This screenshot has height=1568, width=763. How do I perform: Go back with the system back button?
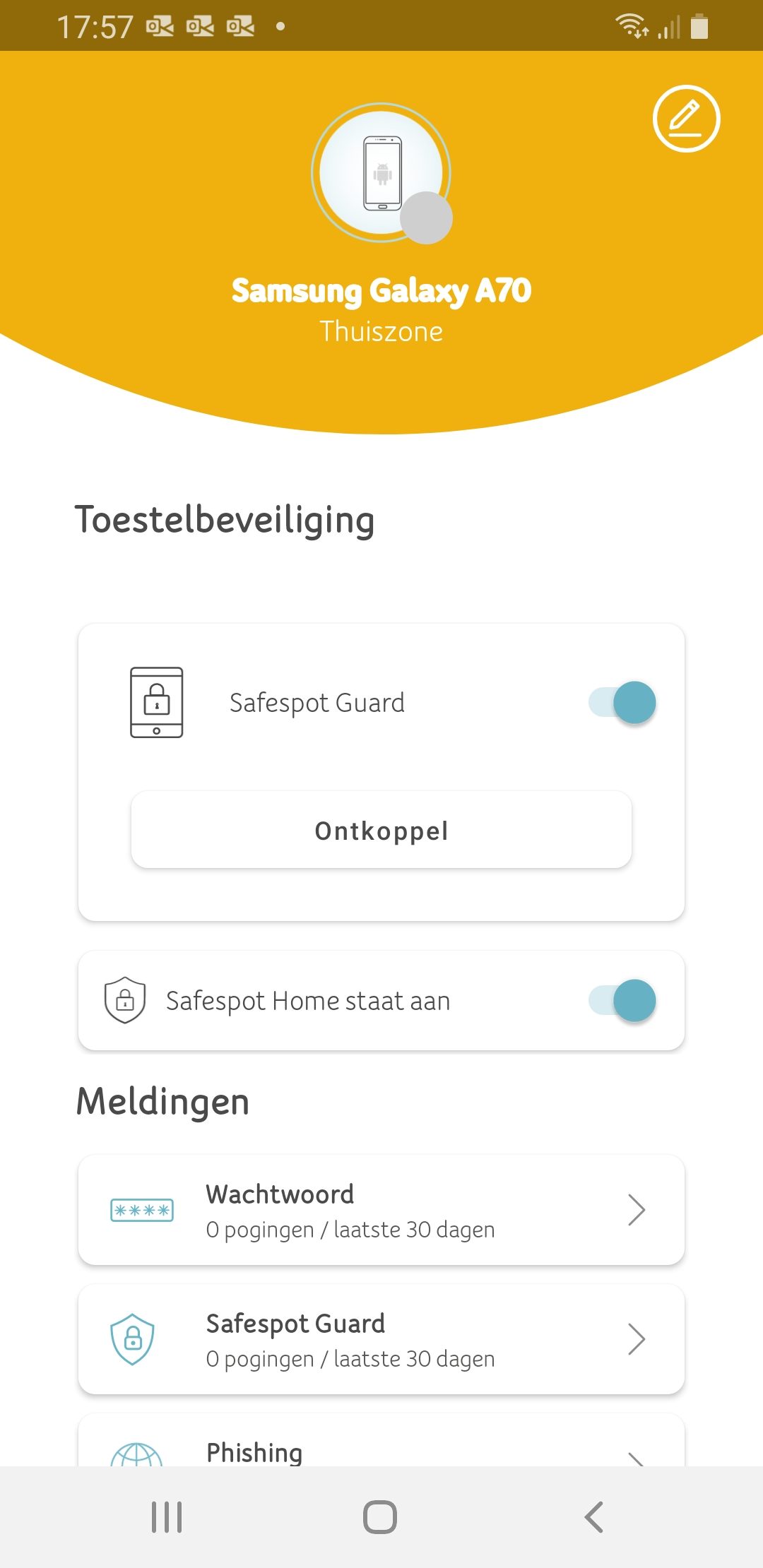594,1516
